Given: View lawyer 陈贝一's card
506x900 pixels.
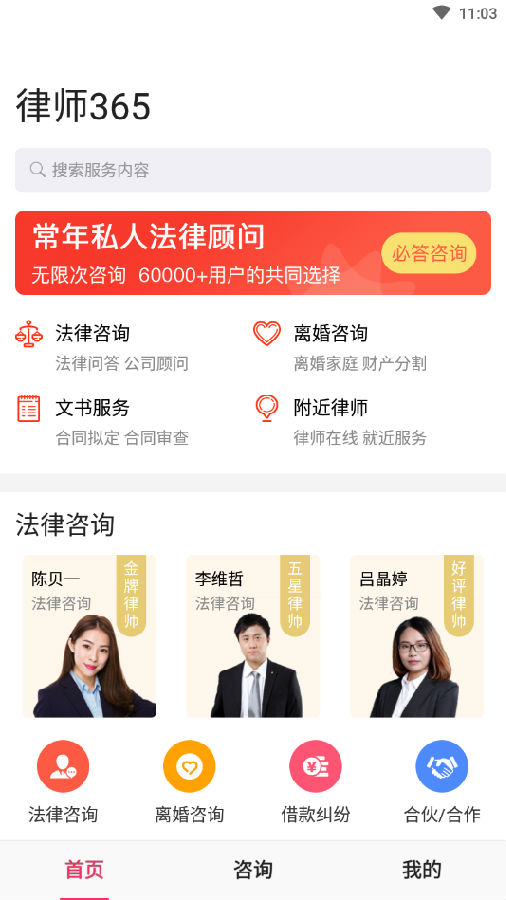Looking at the screenshot, I should [89, 636].
